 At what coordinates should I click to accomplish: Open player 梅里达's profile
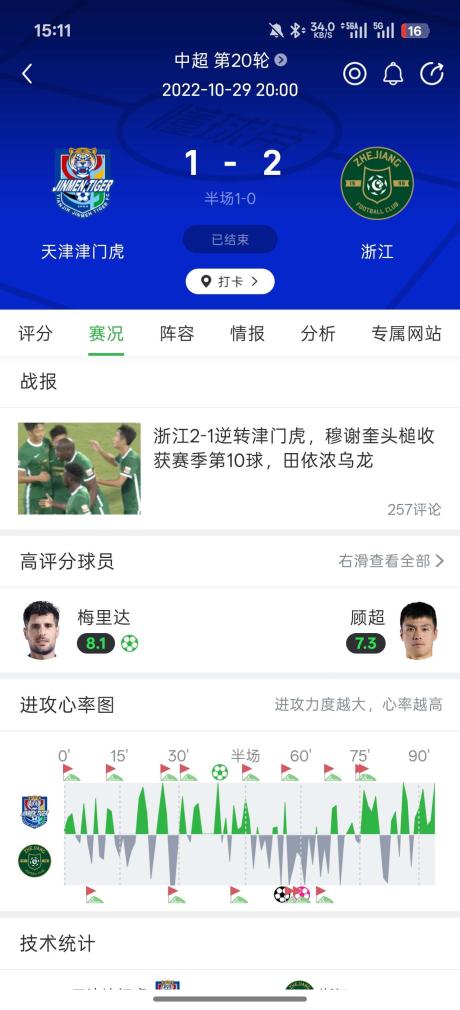tap(81, 631)
